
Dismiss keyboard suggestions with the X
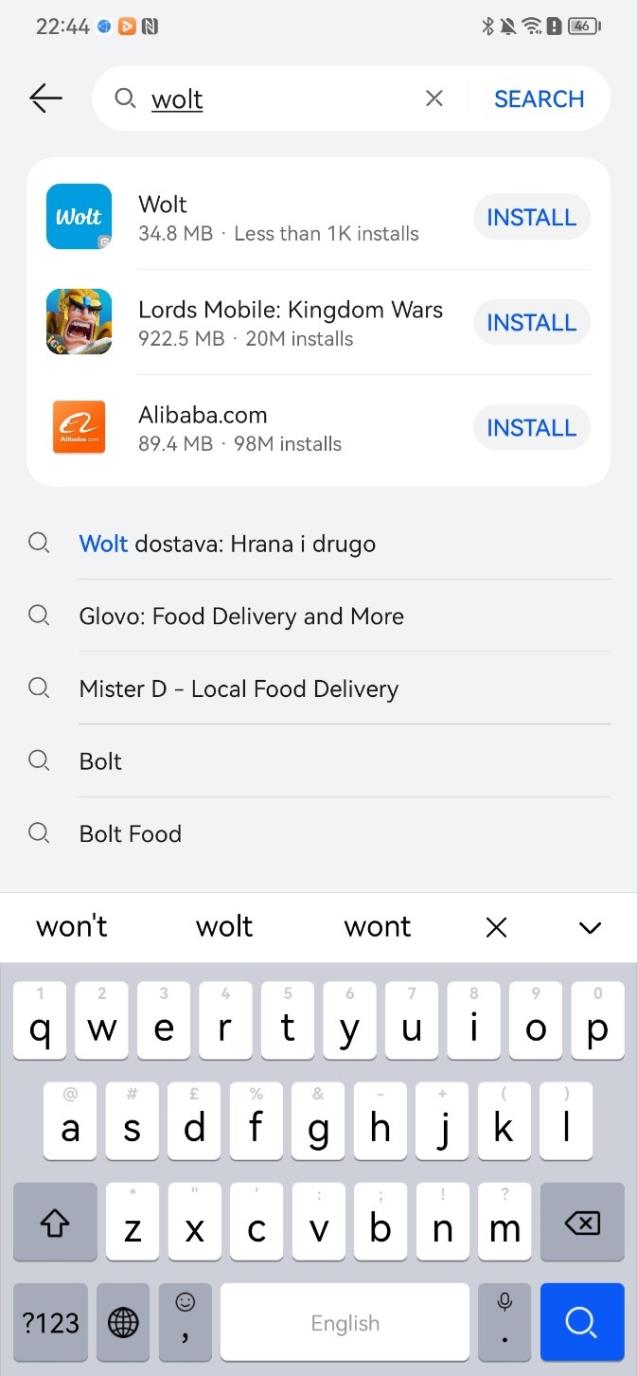pos(496,927)
